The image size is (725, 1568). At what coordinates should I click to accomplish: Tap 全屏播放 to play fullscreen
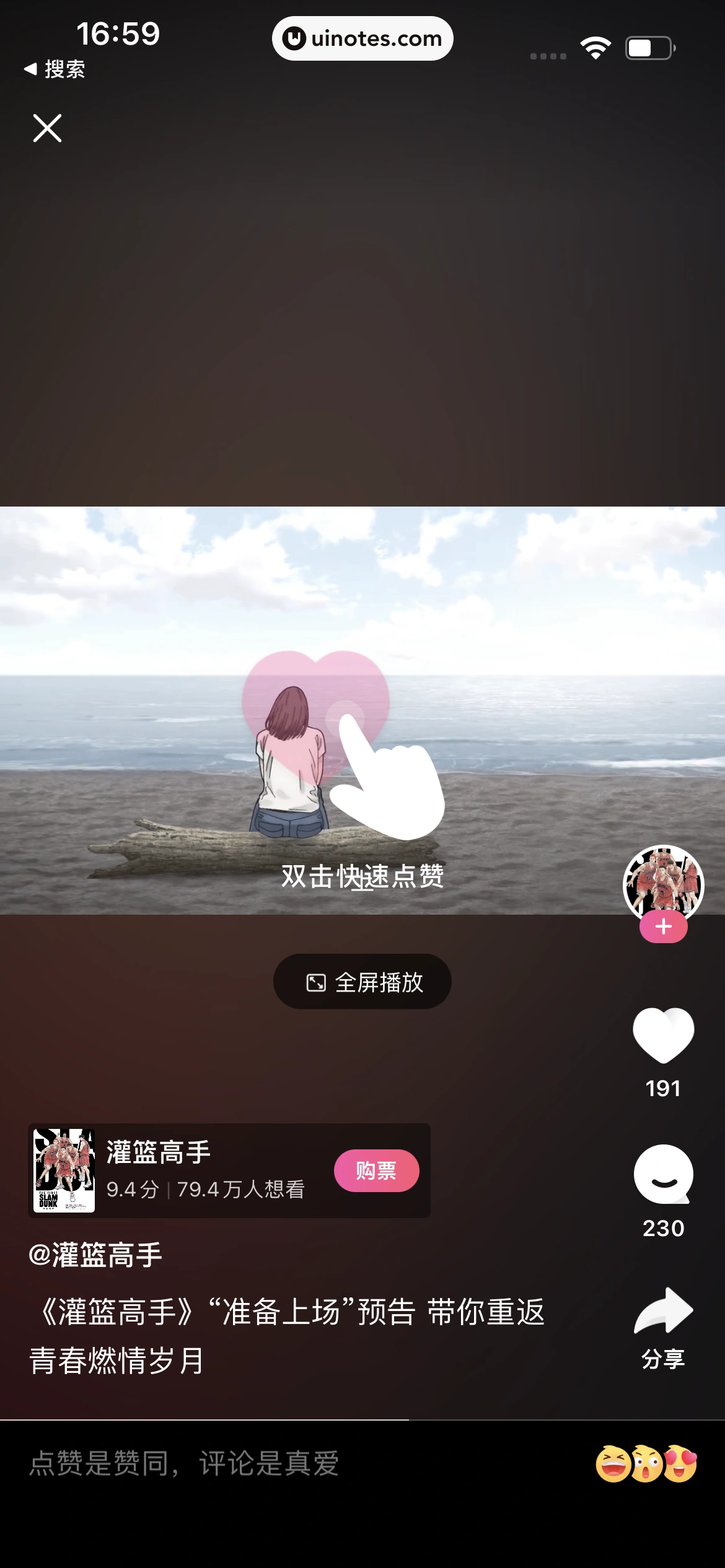(362, 982)
